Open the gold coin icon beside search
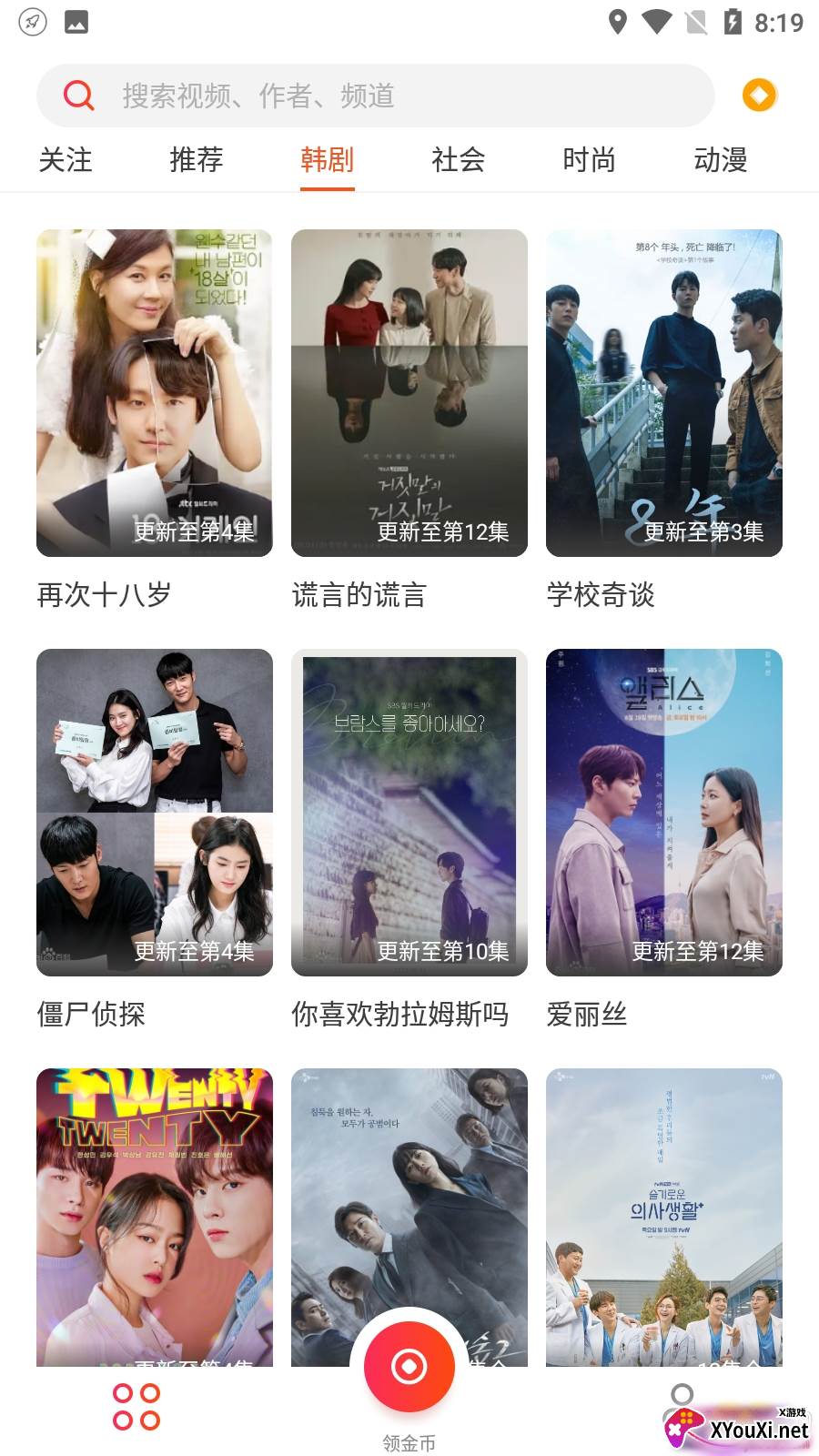The image size is (819, 1456). click(759, 95)
